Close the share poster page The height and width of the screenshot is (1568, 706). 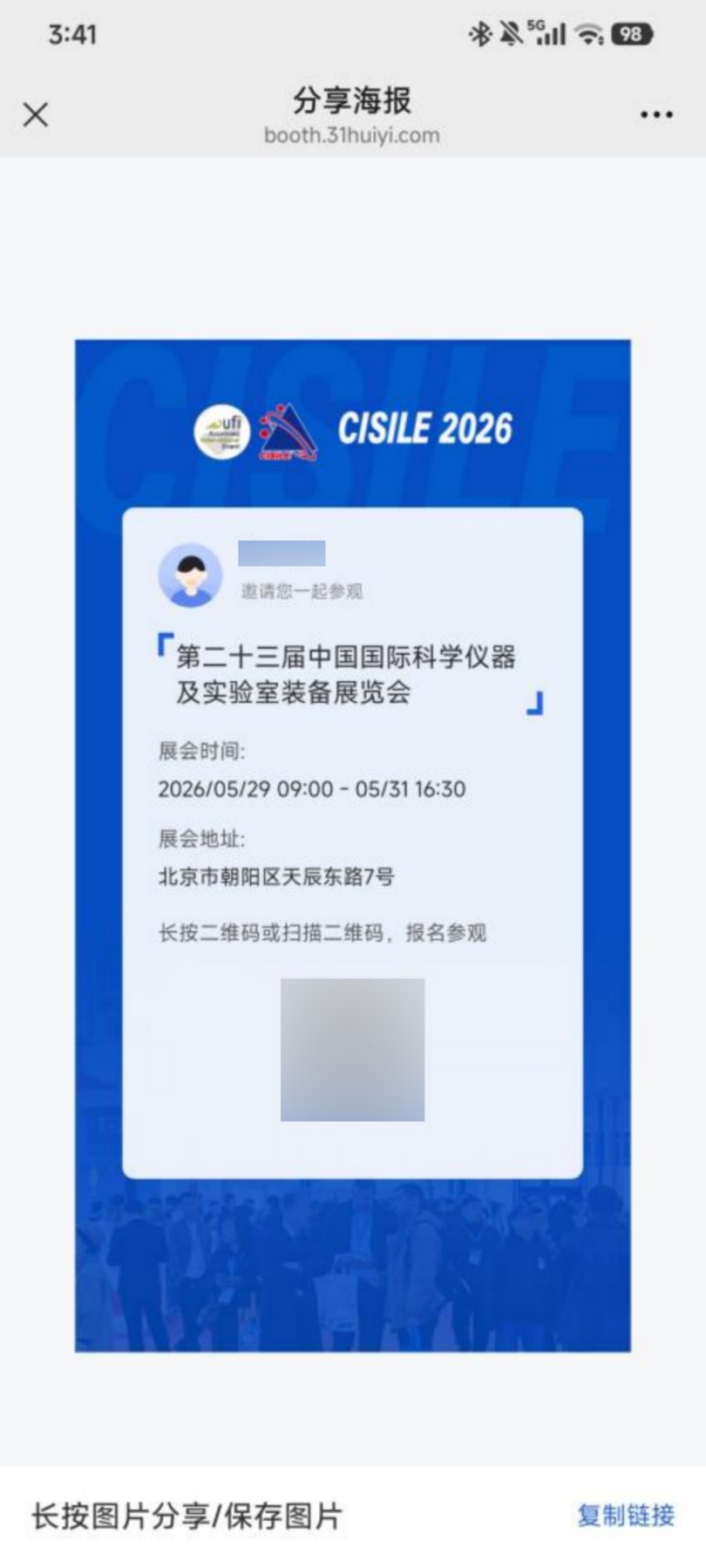(36, 114)
